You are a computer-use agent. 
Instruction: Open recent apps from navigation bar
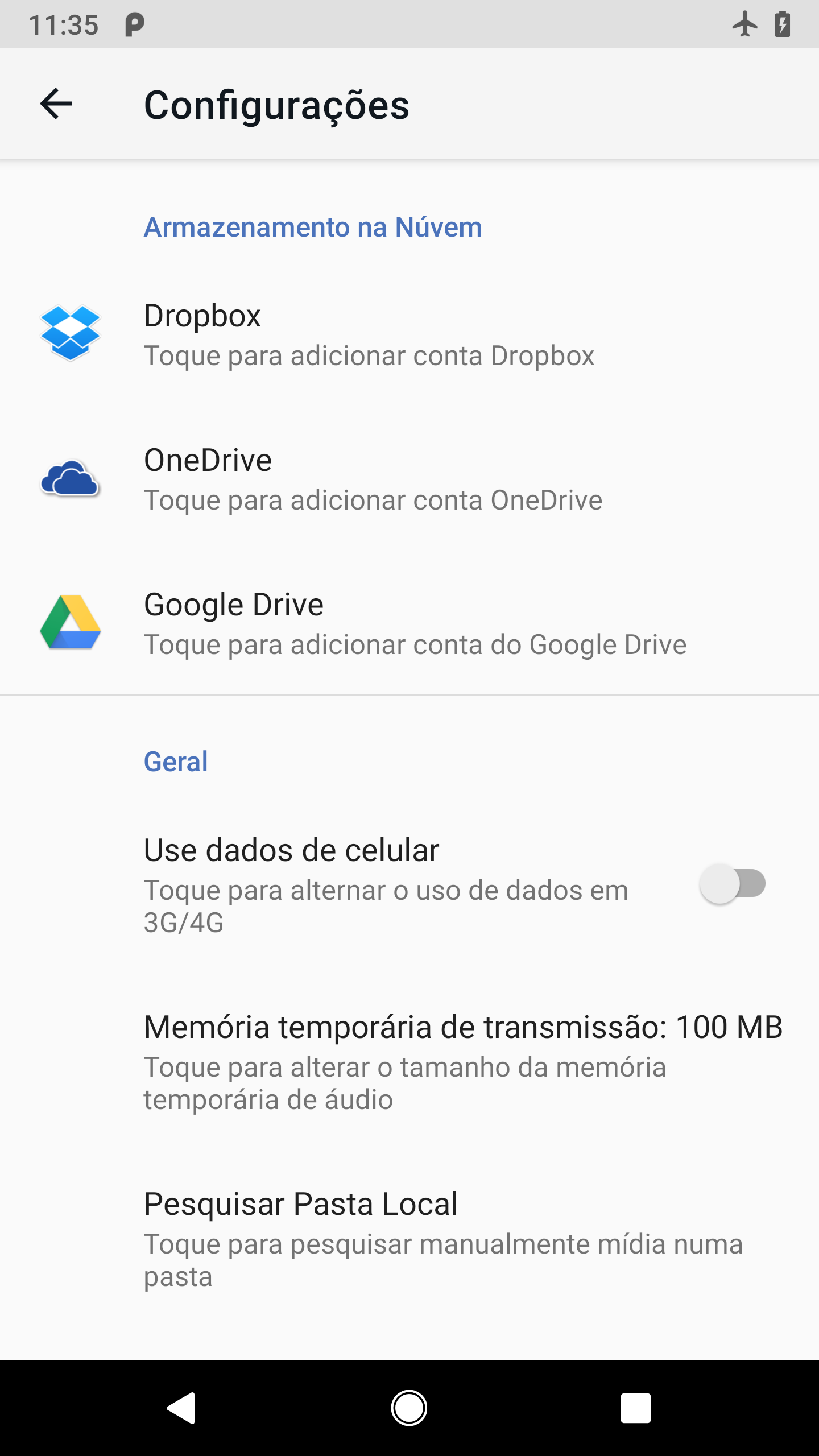click(635, 1408)
